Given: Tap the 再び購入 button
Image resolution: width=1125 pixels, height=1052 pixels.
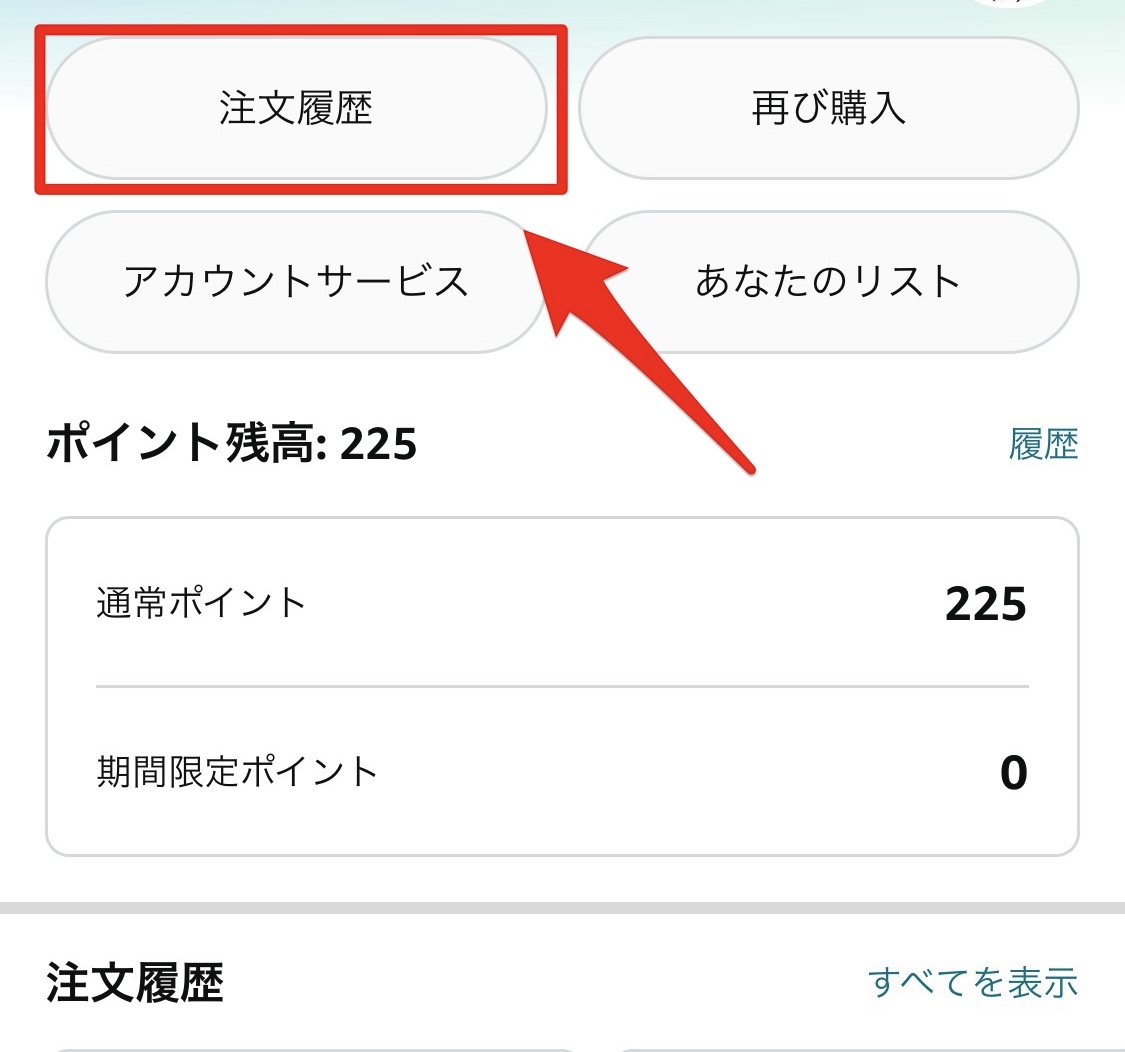Looking at the screenshot, I should pyautogui.click(x=828, y=109).
